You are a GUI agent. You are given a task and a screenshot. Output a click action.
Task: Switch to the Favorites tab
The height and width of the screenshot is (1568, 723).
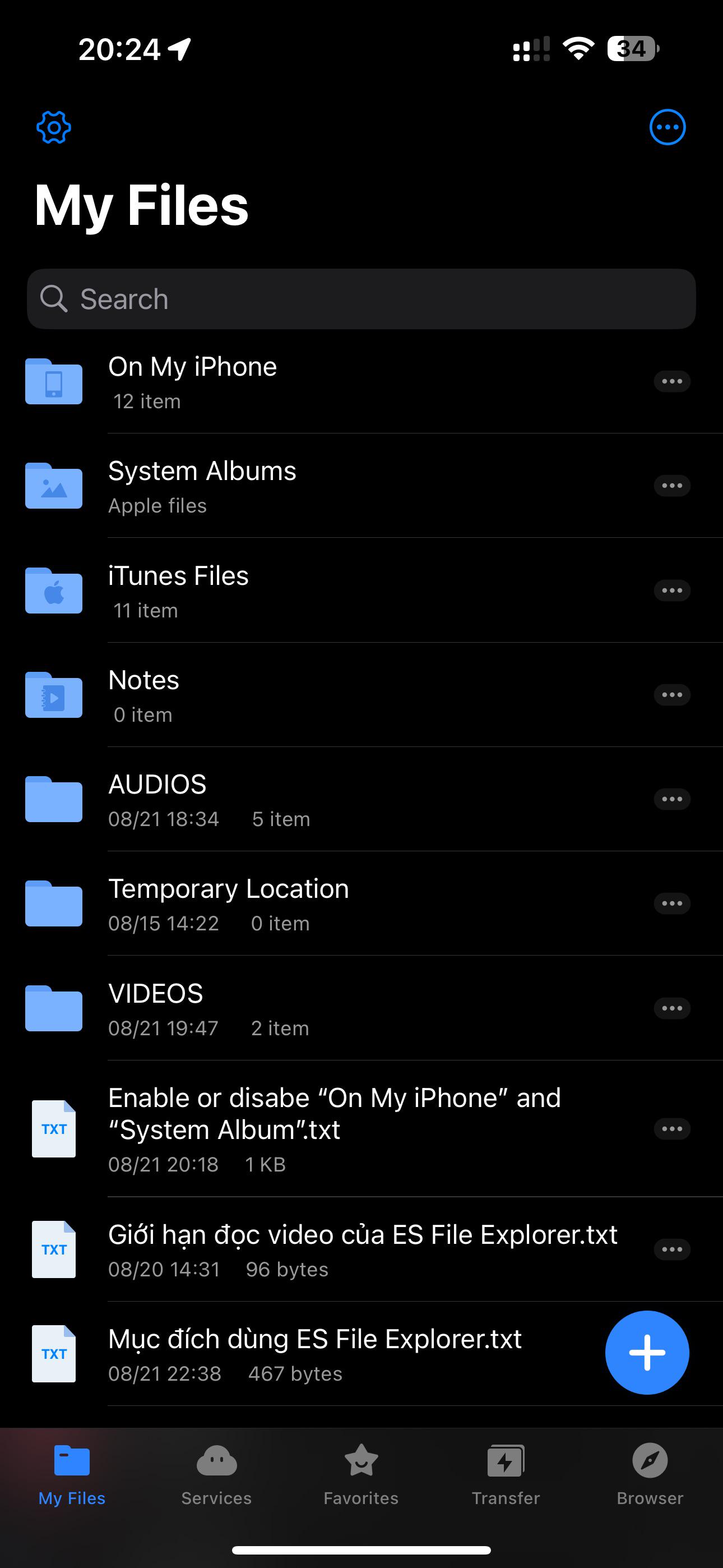pyautogui.click(x=361, y=1472)
